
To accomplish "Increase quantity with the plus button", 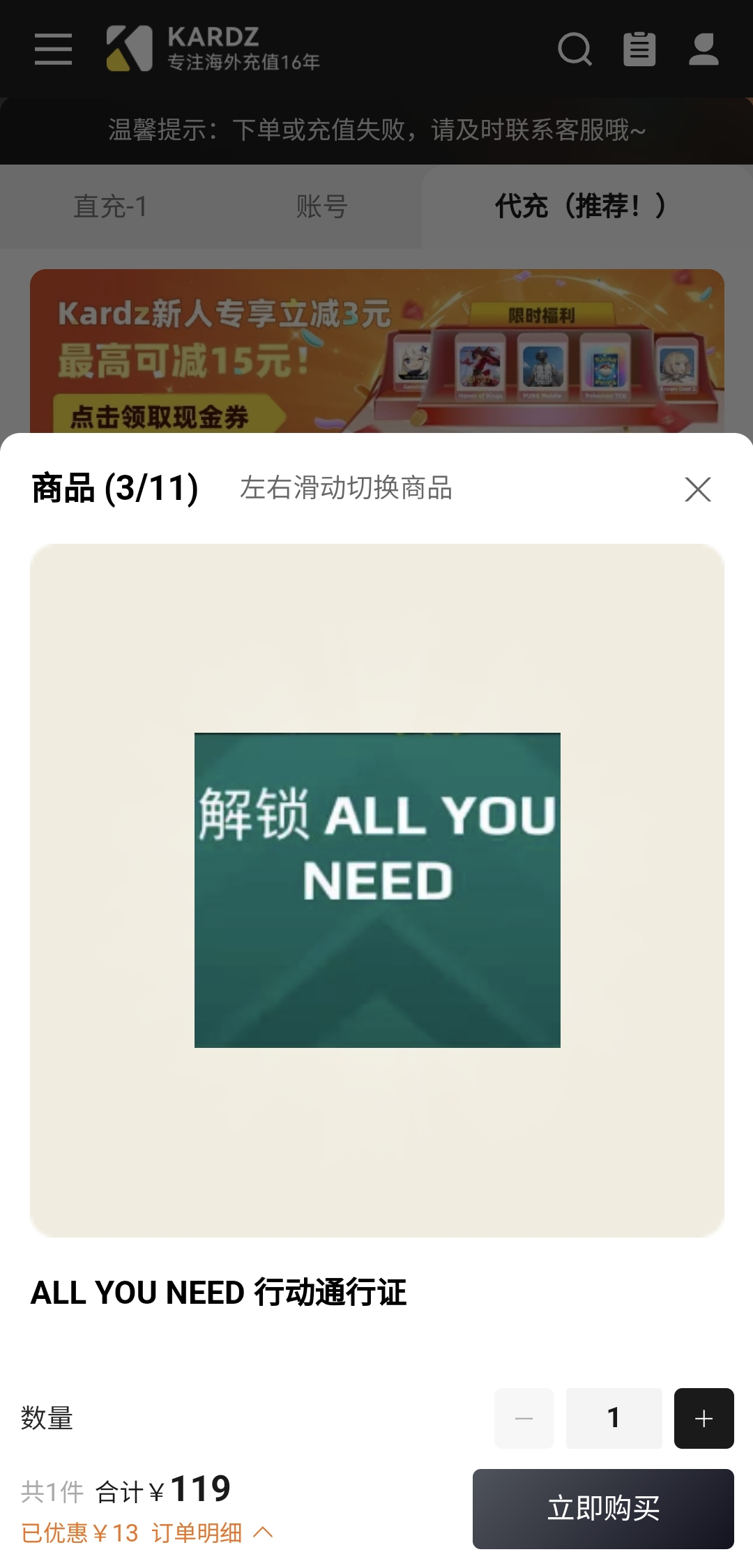I will pos(703,1418).
